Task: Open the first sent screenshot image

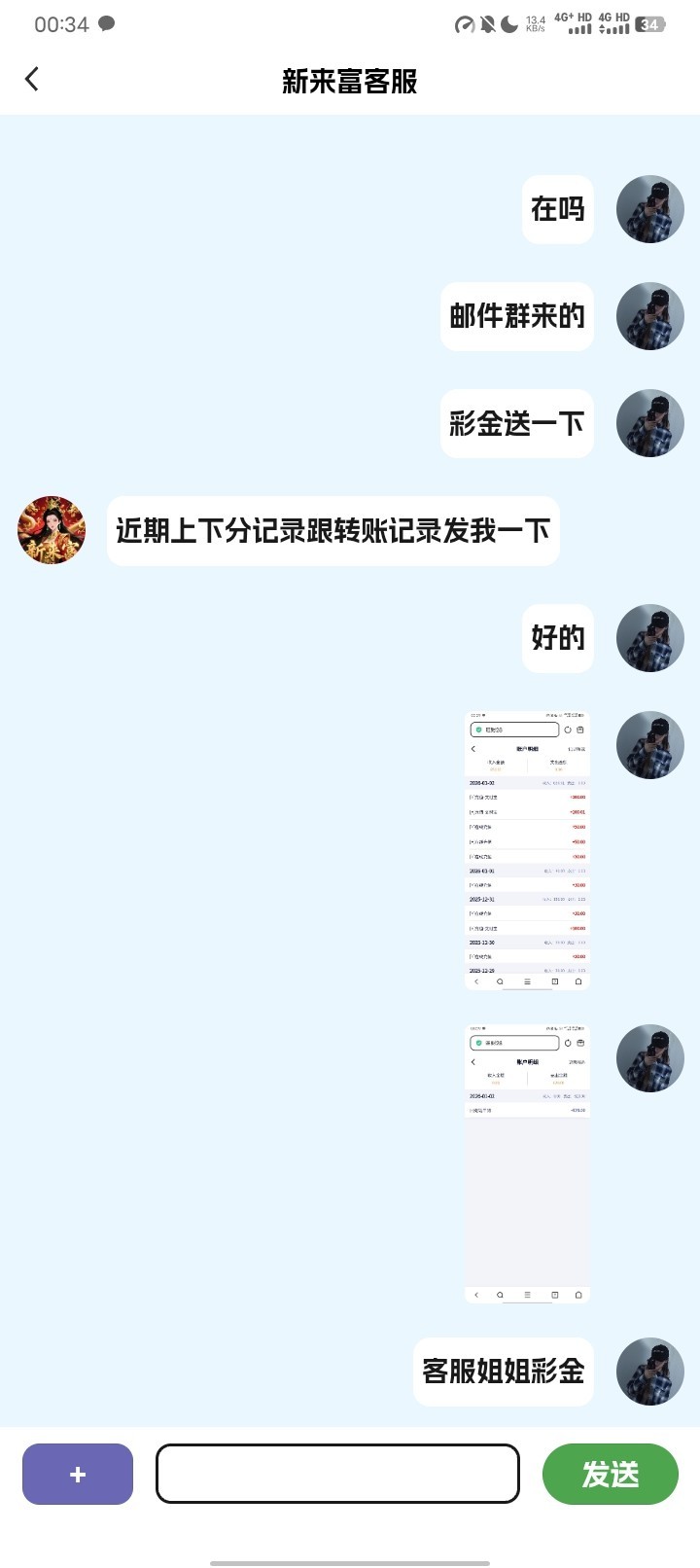Action: [527, 851]
